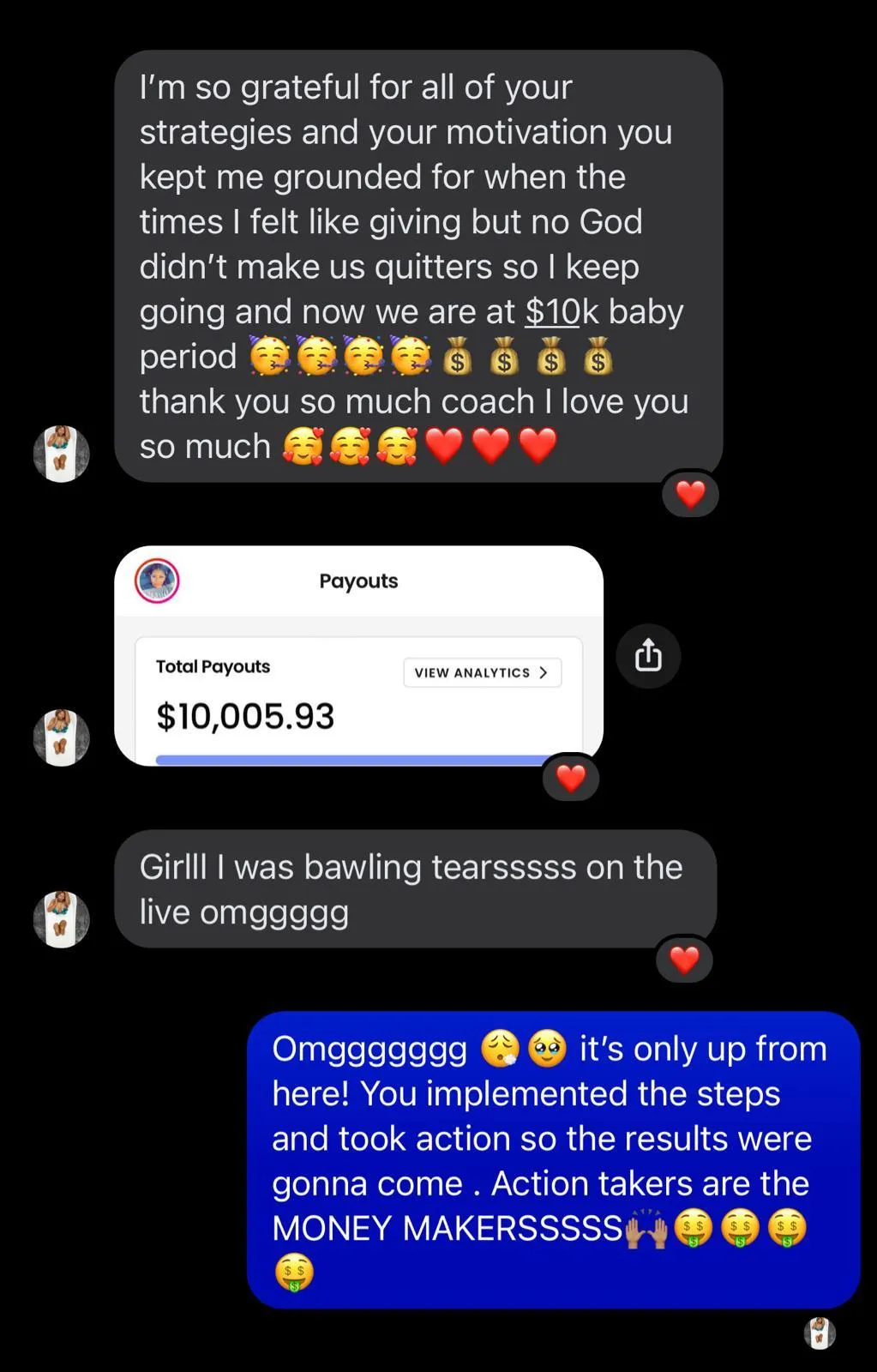The width and height of the screenshot is (877, 1372).
Task: Open the Payouts image attachment
Action: (x=358, y=656)
